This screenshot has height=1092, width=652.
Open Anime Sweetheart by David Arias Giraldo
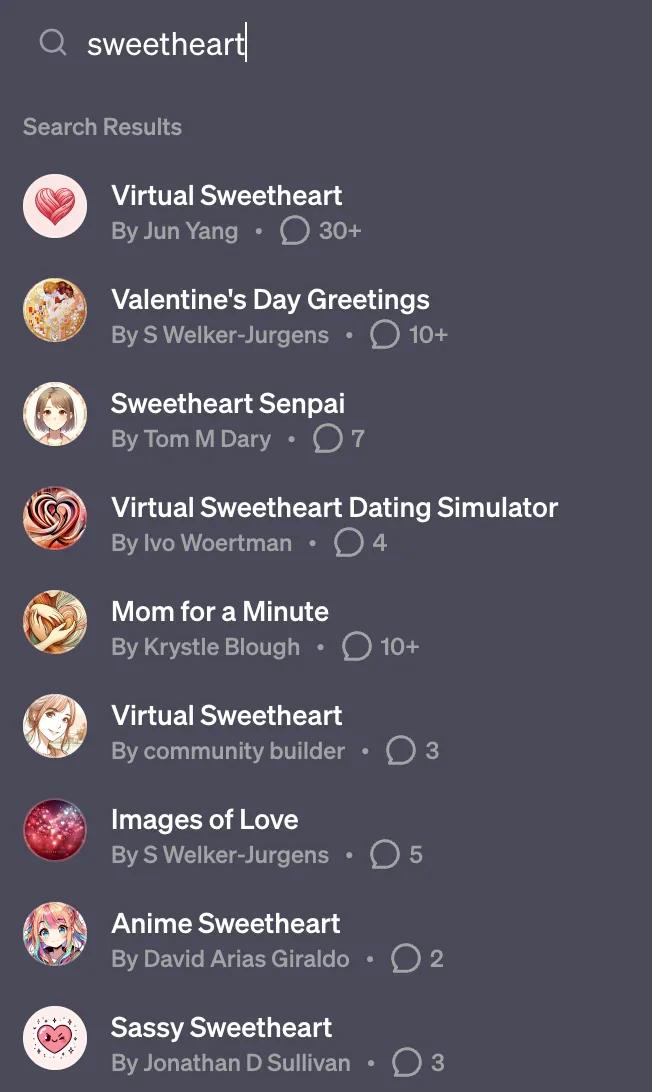(x=226, y=924)
